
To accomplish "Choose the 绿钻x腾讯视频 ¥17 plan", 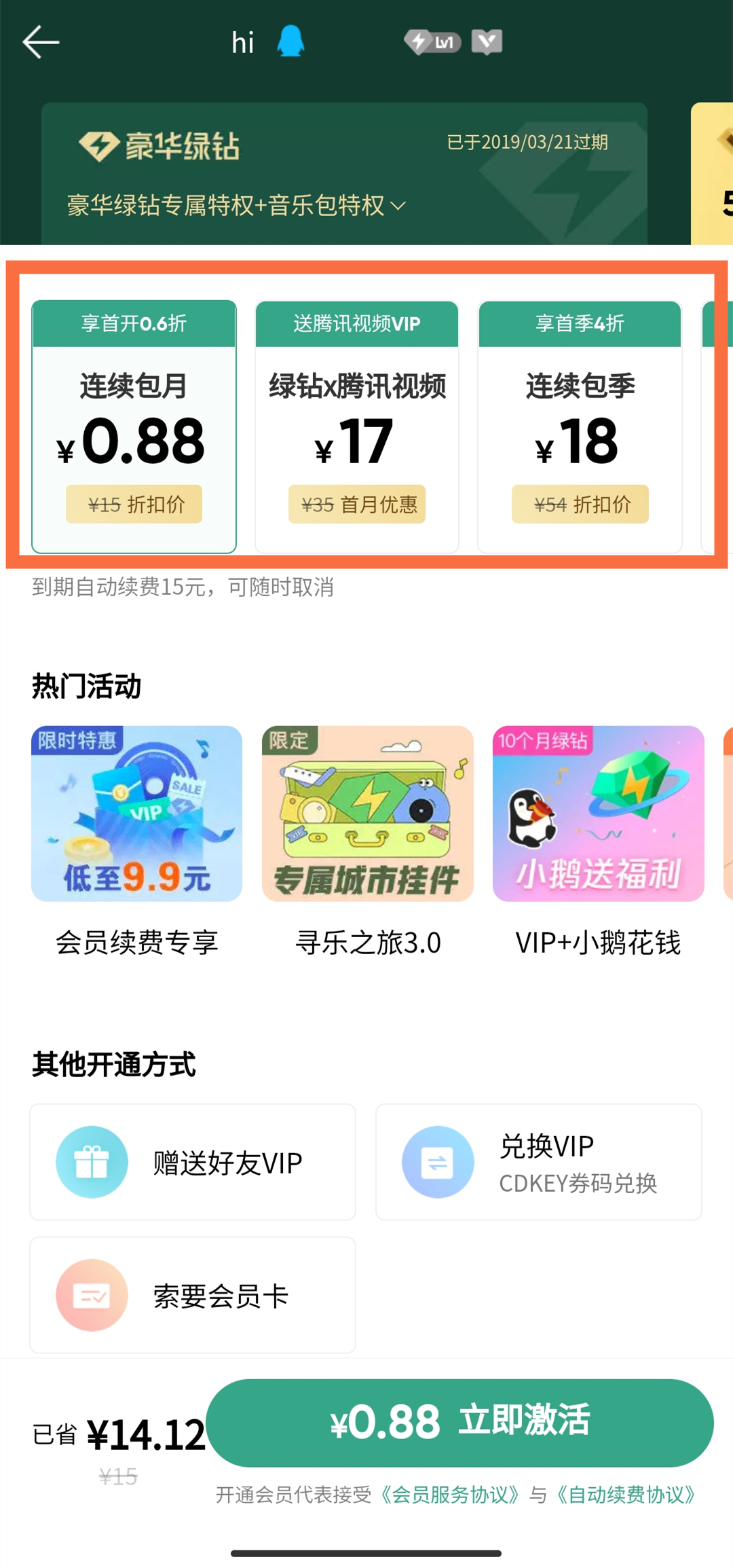I will (x=357, y=426).
